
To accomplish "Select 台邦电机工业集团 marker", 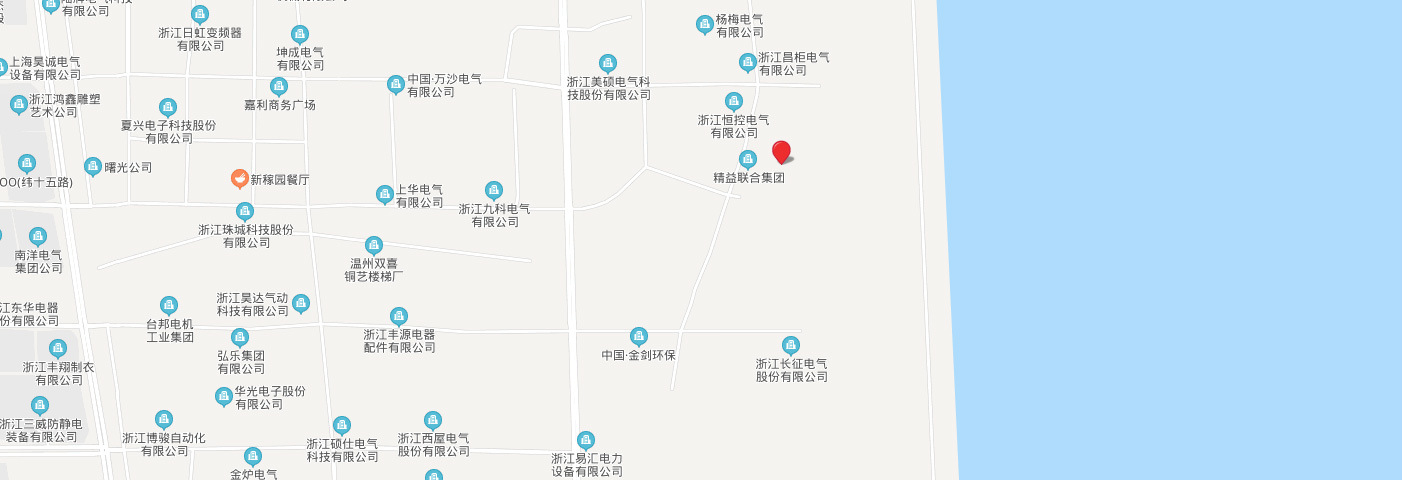I will click(x=168, y=305).
